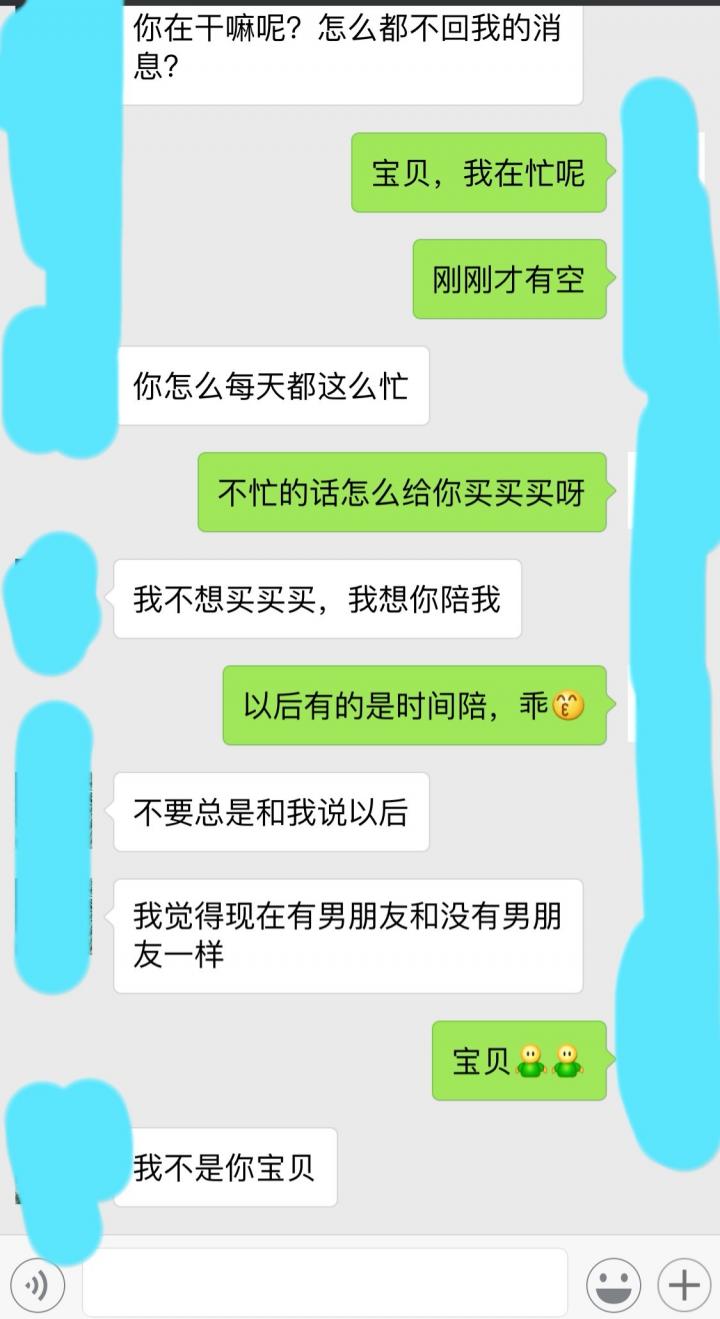Image resolution: width=720 pixels, height=1319 pixels.
Task: Open the emoji picker
Action: click(x=613, y=1284)
